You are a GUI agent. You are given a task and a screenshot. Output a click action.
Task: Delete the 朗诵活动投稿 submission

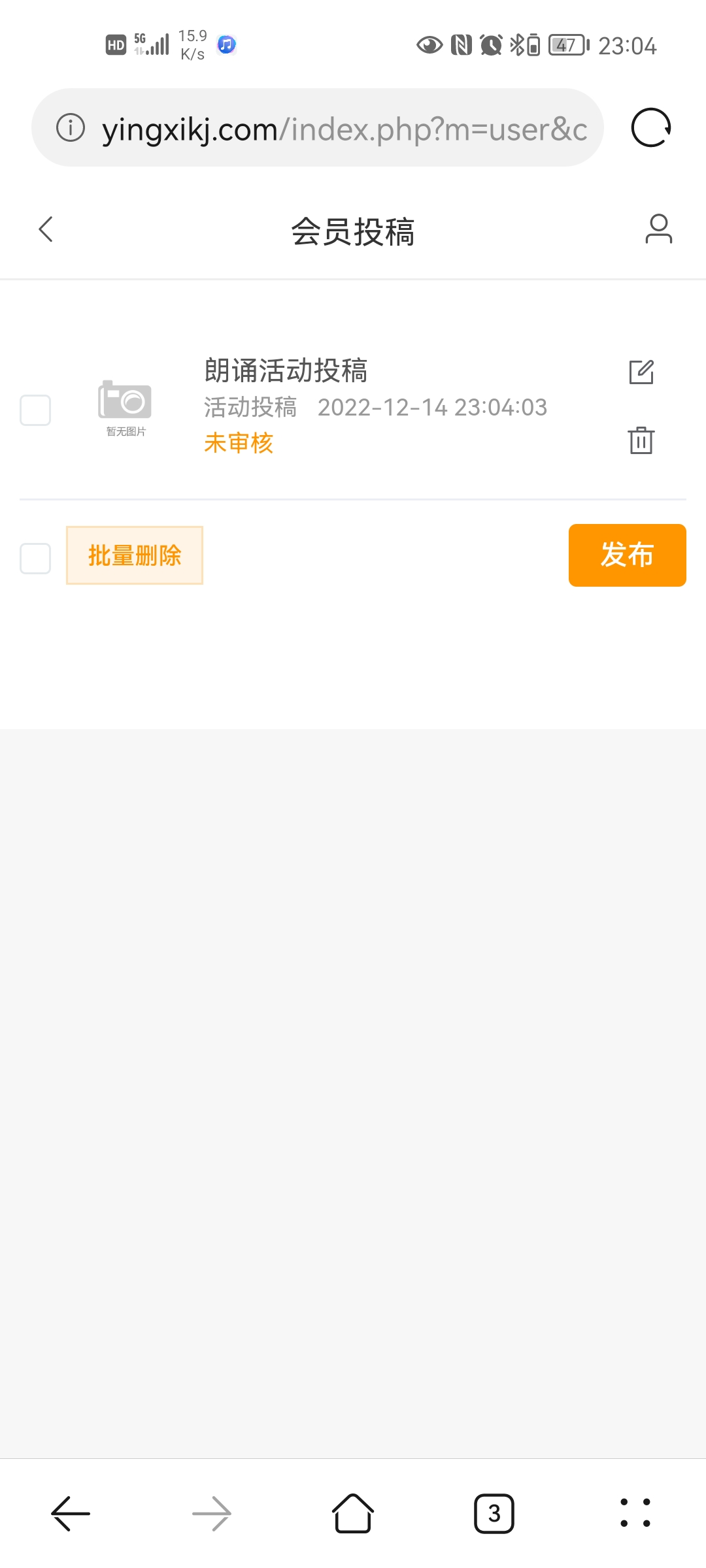(x=641, y=440)
